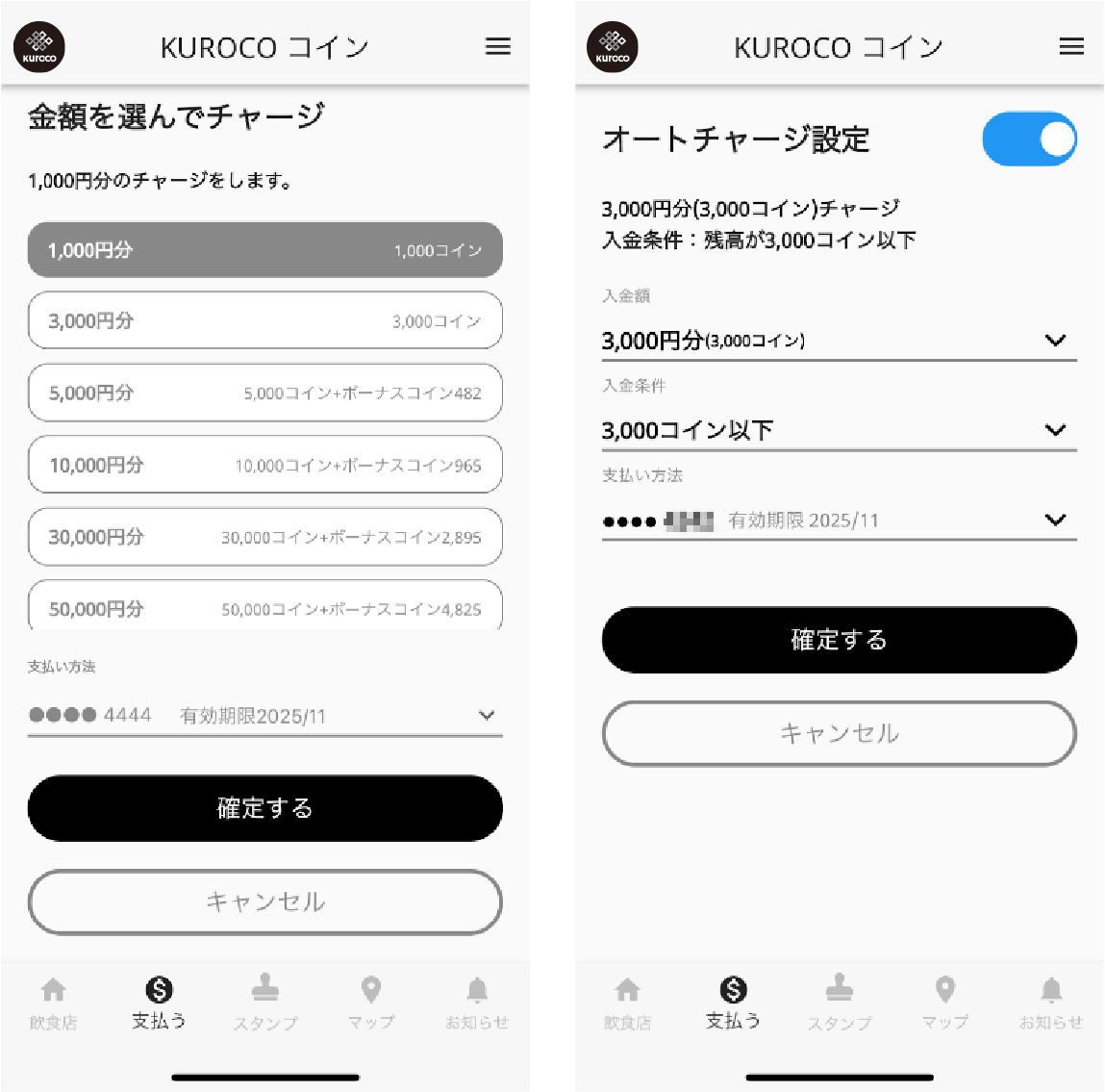Choose the 30,000円分 charge amount
Image resolution: width=1105 pixels, height=1092 pixels.
(x=264, y=537)
